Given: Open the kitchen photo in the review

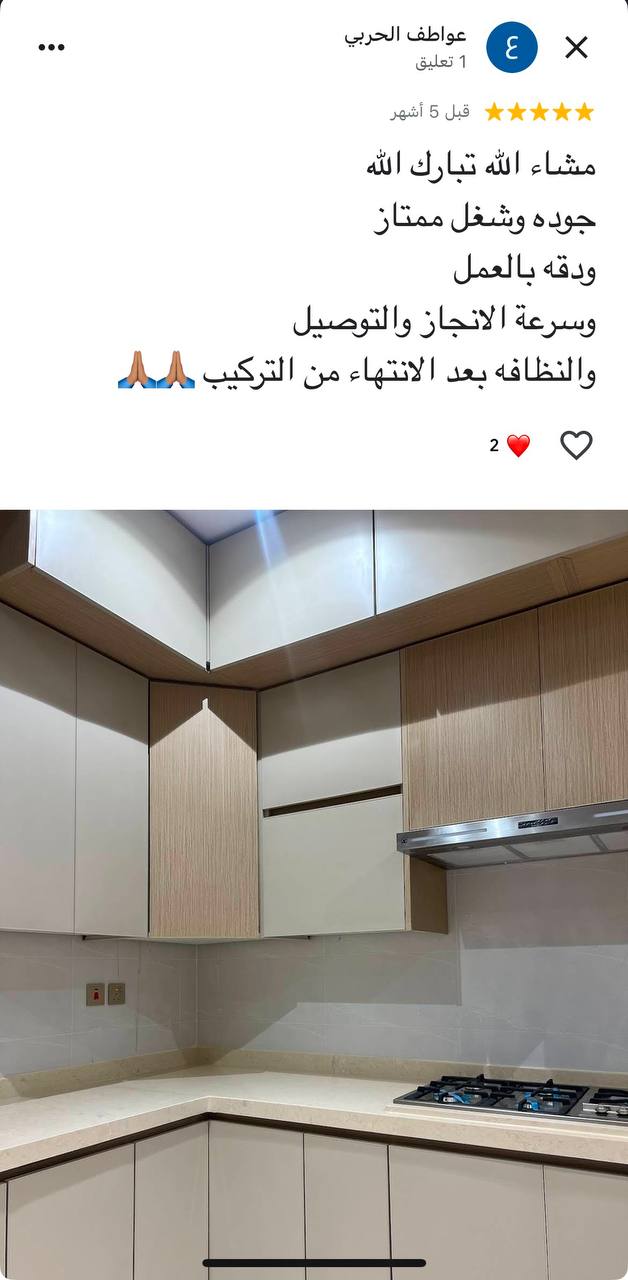Looking at the screenshot, I should pos(314,890).
